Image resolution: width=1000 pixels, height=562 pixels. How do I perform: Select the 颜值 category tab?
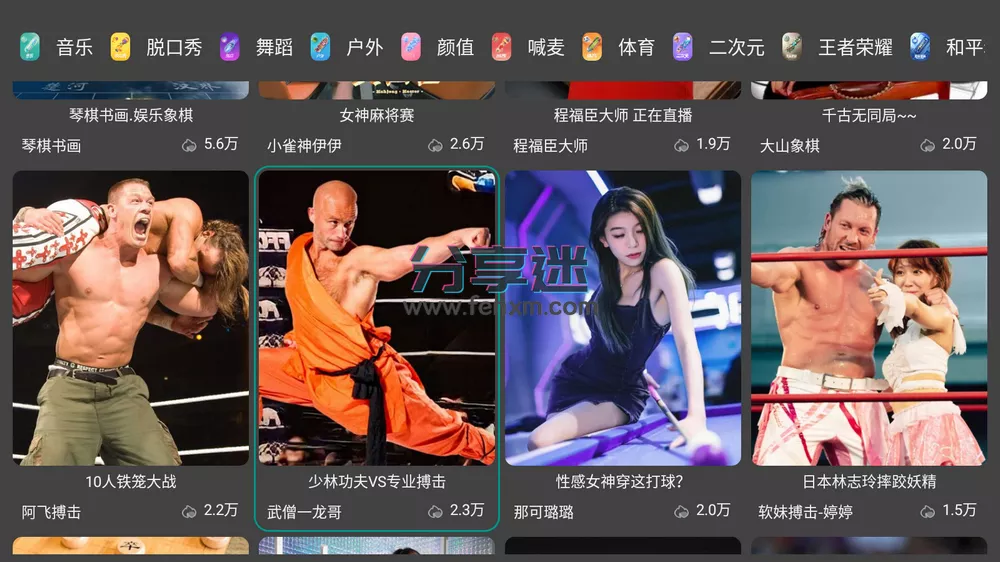tap(438, 47)
